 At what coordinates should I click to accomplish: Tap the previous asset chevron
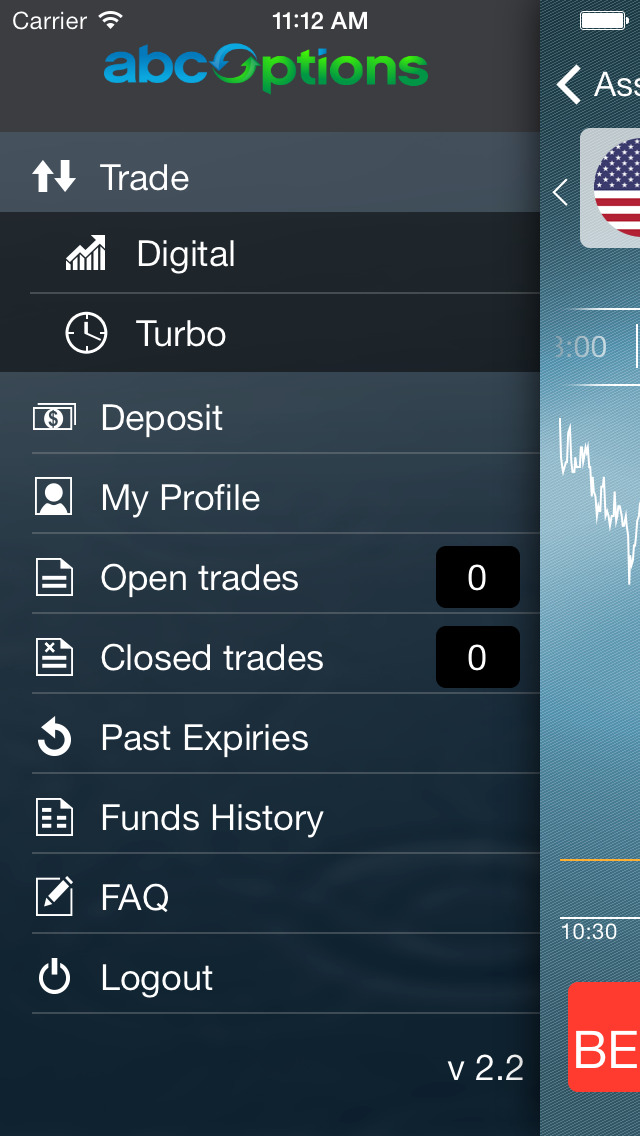click(560, 193)
